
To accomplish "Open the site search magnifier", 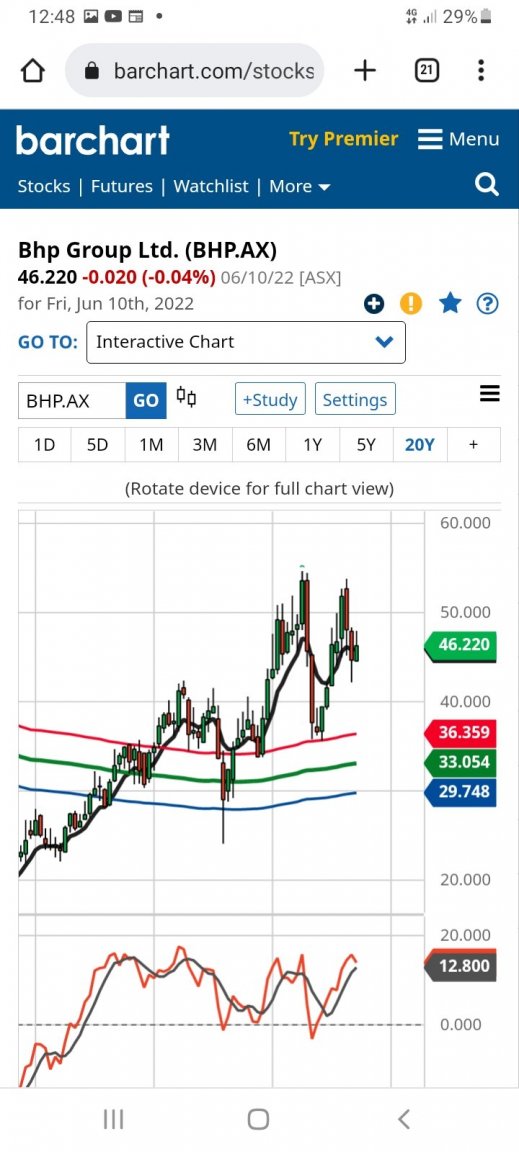I will 487,184.
